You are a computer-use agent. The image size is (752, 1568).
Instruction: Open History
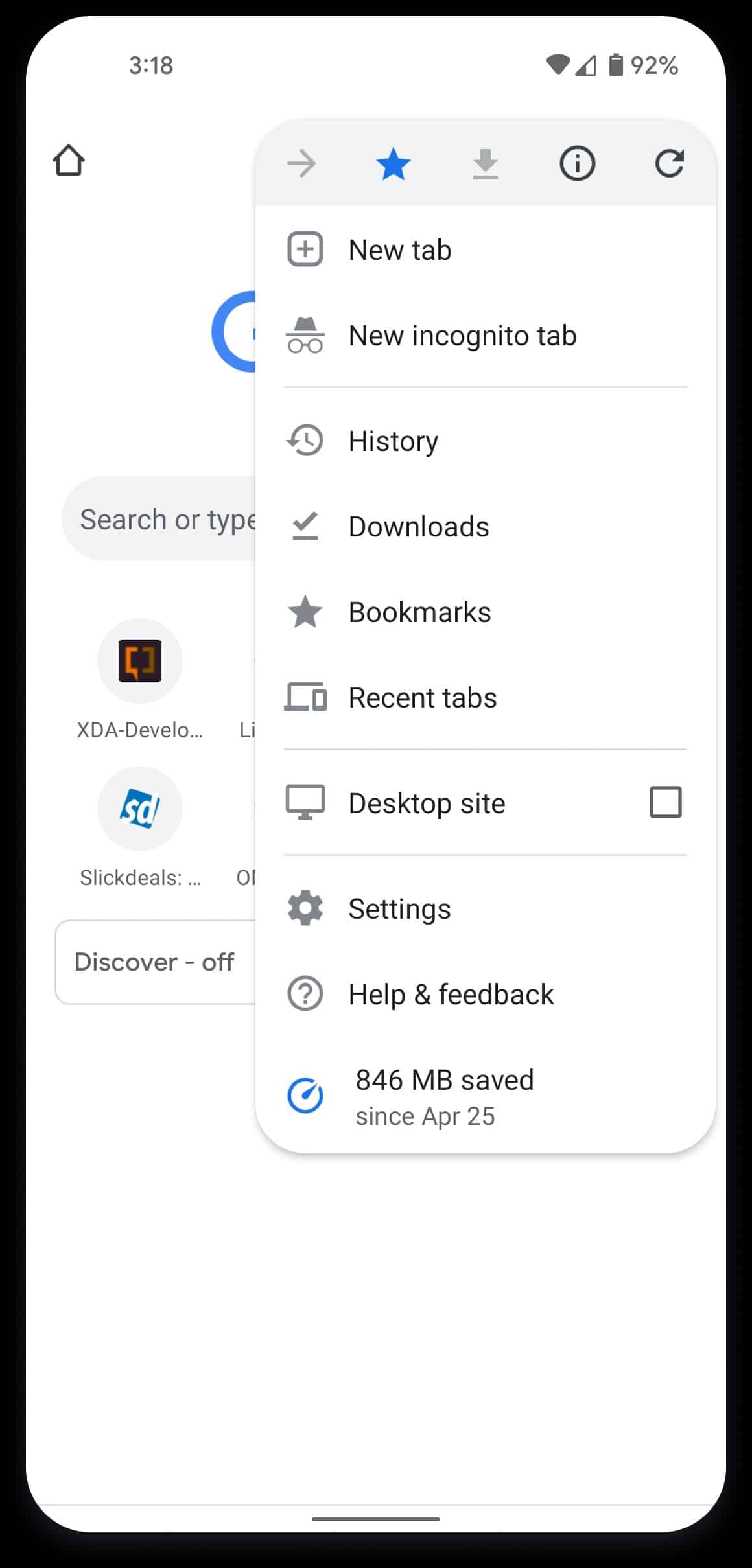(x=393, y=441)
